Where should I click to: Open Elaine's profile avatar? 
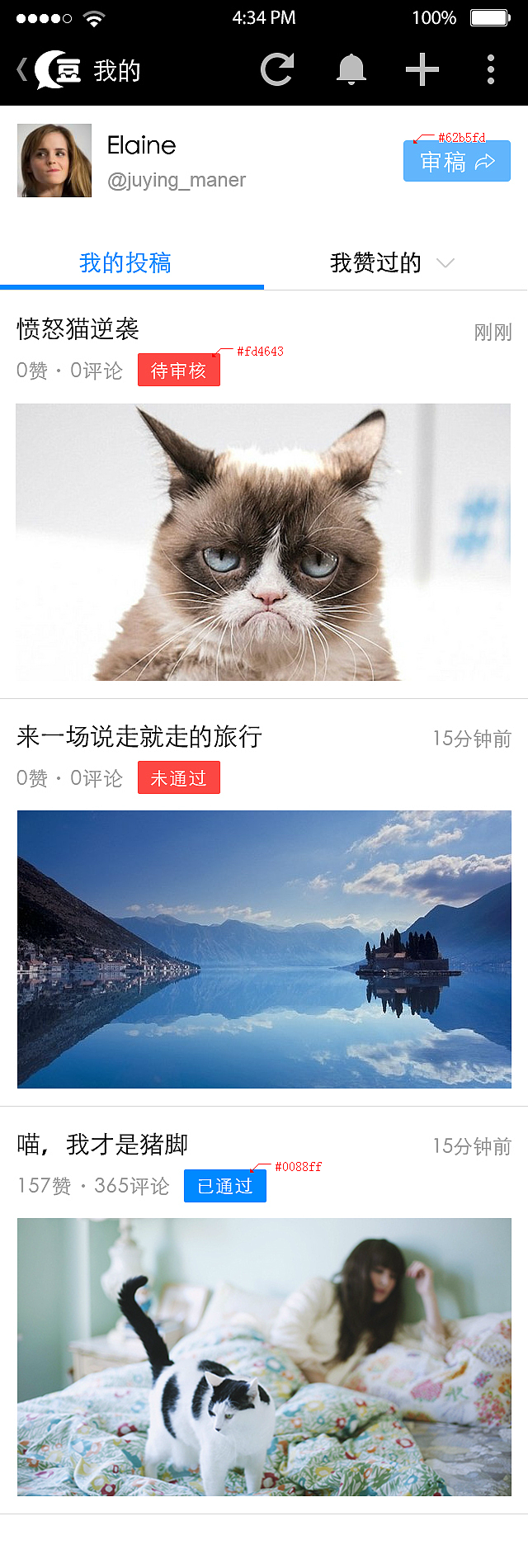click(54, 161)
